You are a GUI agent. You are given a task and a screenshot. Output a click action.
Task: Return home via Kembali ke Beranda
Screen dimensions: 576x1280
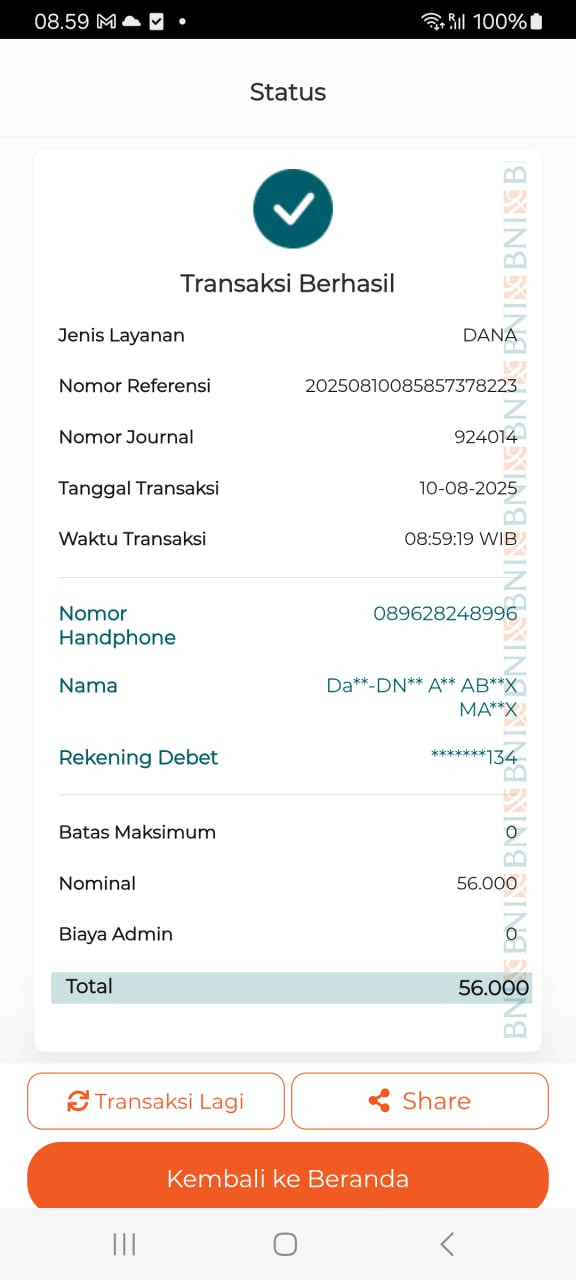coord(288,1178)
